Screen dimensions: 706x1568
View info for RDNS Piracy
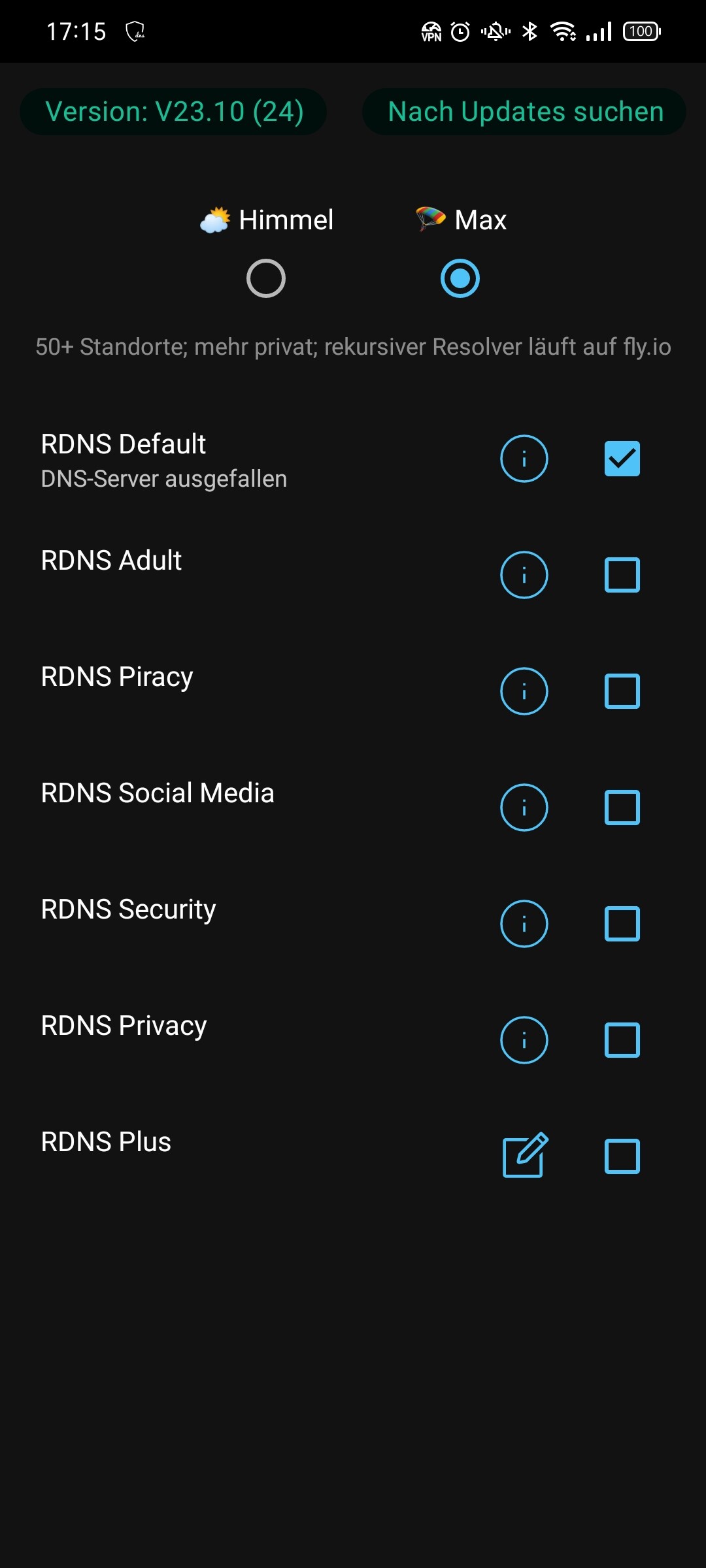(524, 691)
